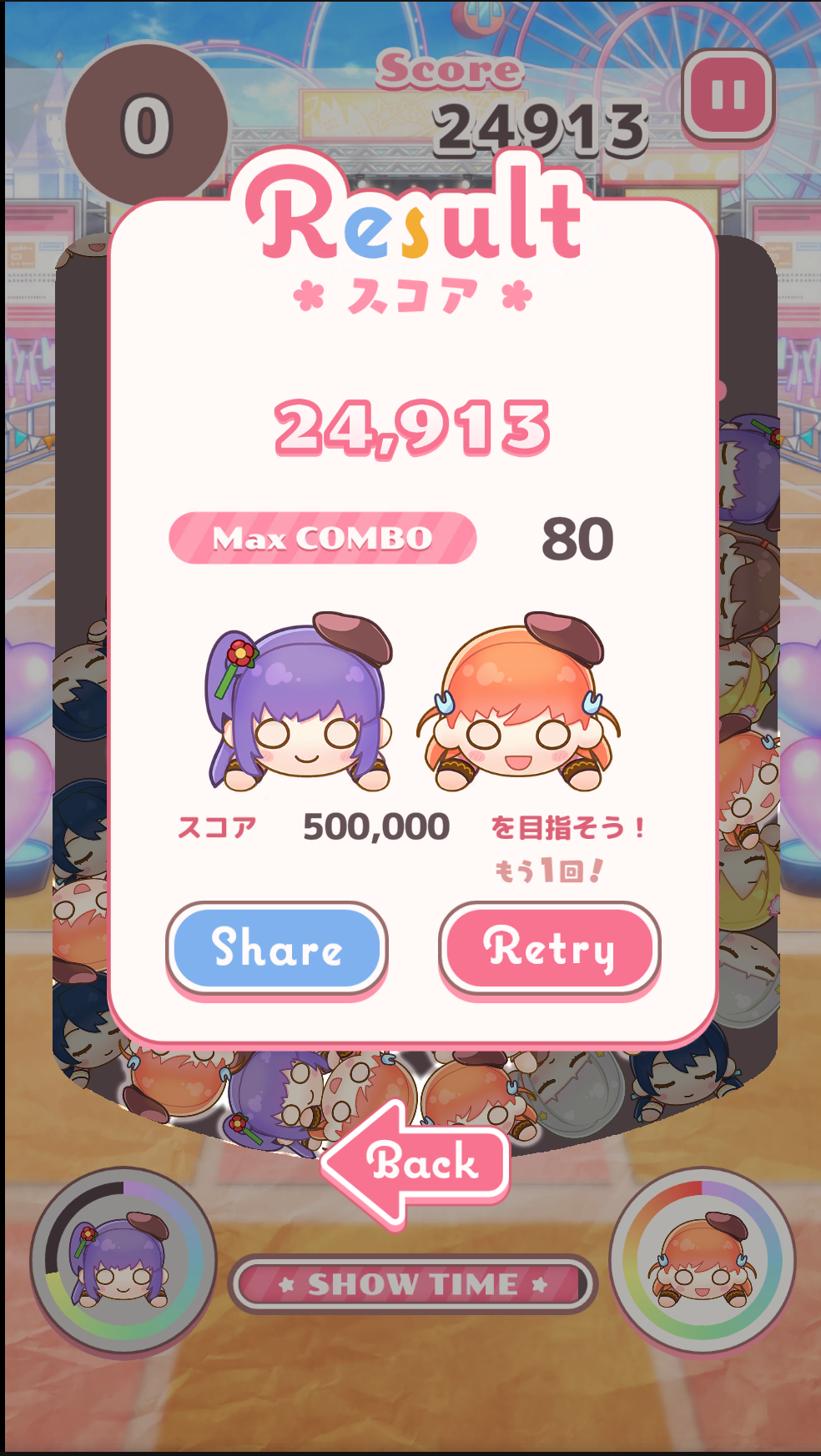The height and width of the screenshot is (1456, 821).
Task: Tap the blue Share button
Action: pyautogui.click(x=276, y=948)
